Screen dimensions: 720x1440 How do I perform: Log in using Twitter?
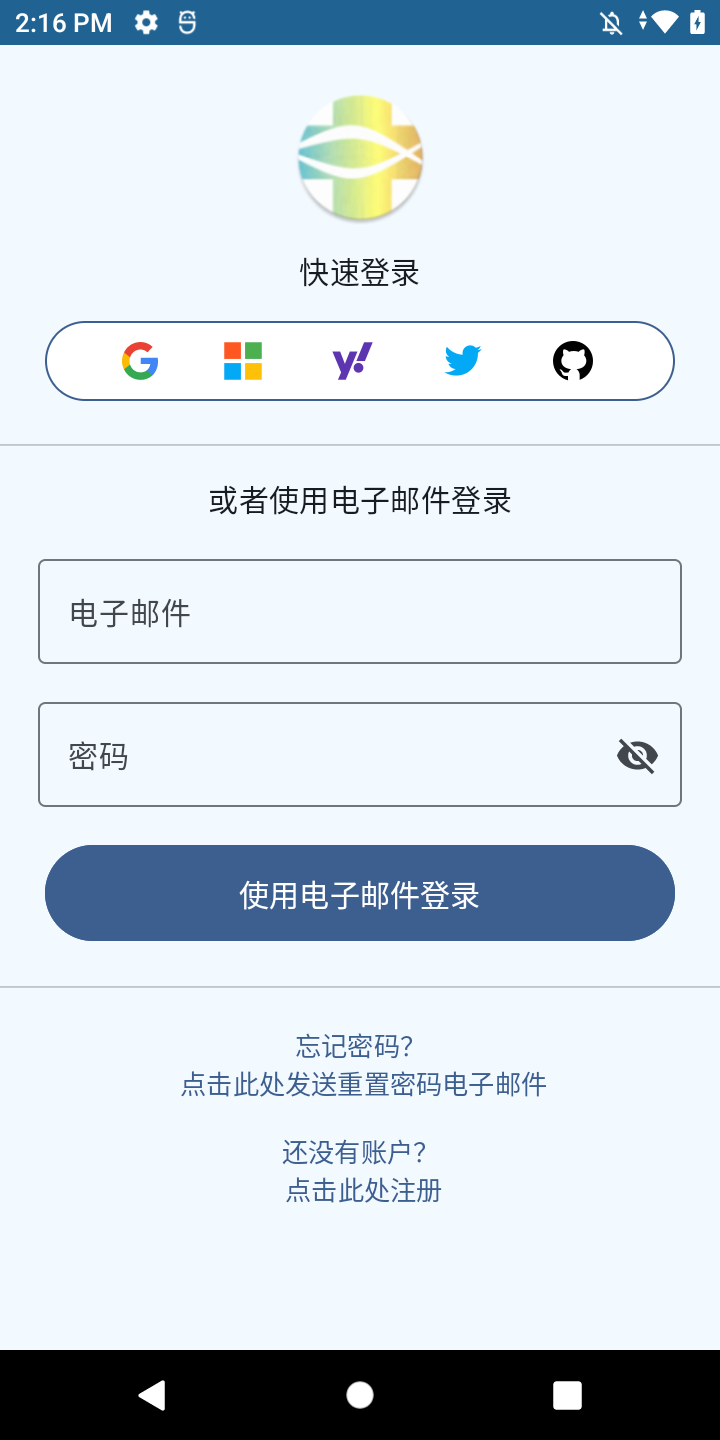tap(463, 361)
